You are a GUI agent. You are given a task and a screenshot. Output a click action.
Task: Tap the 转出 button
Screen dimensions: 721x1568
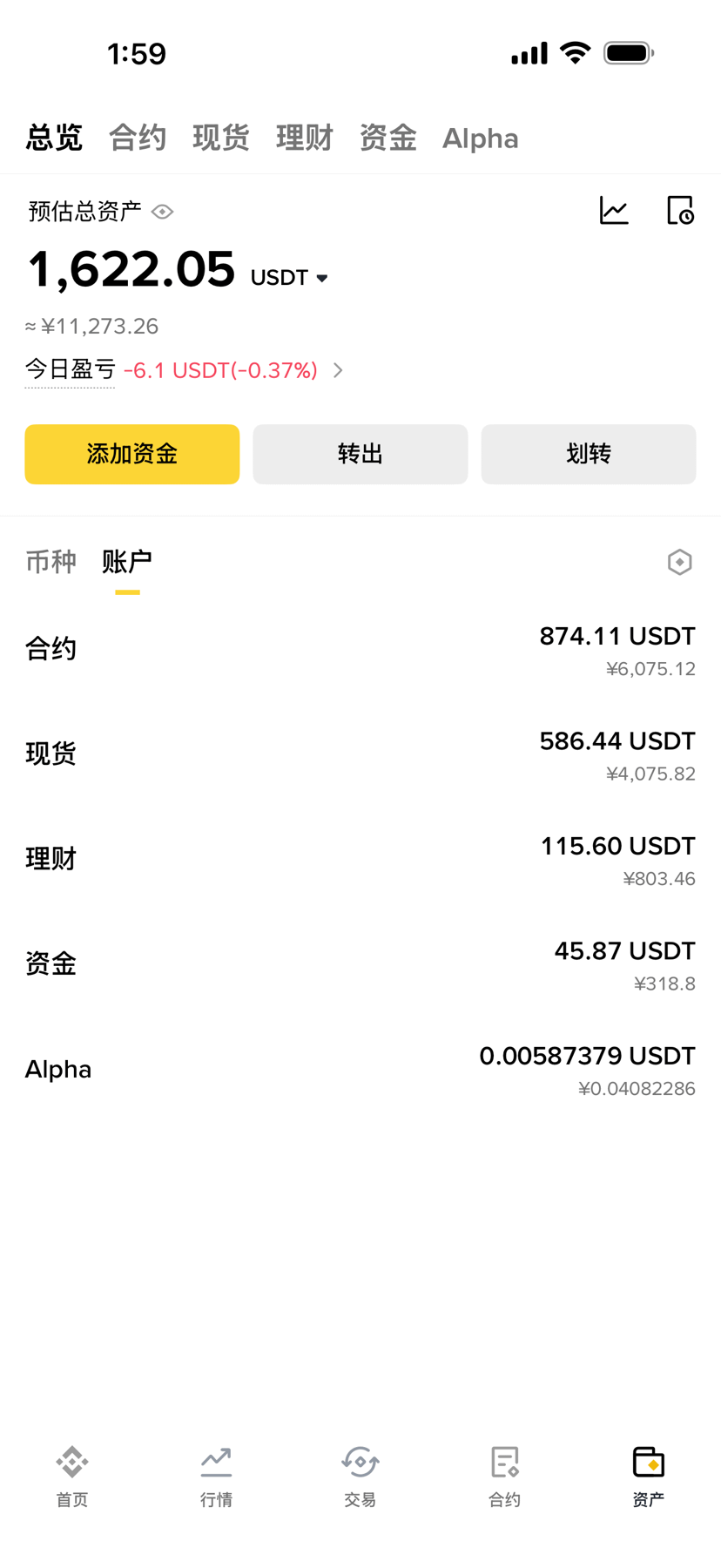360,454
